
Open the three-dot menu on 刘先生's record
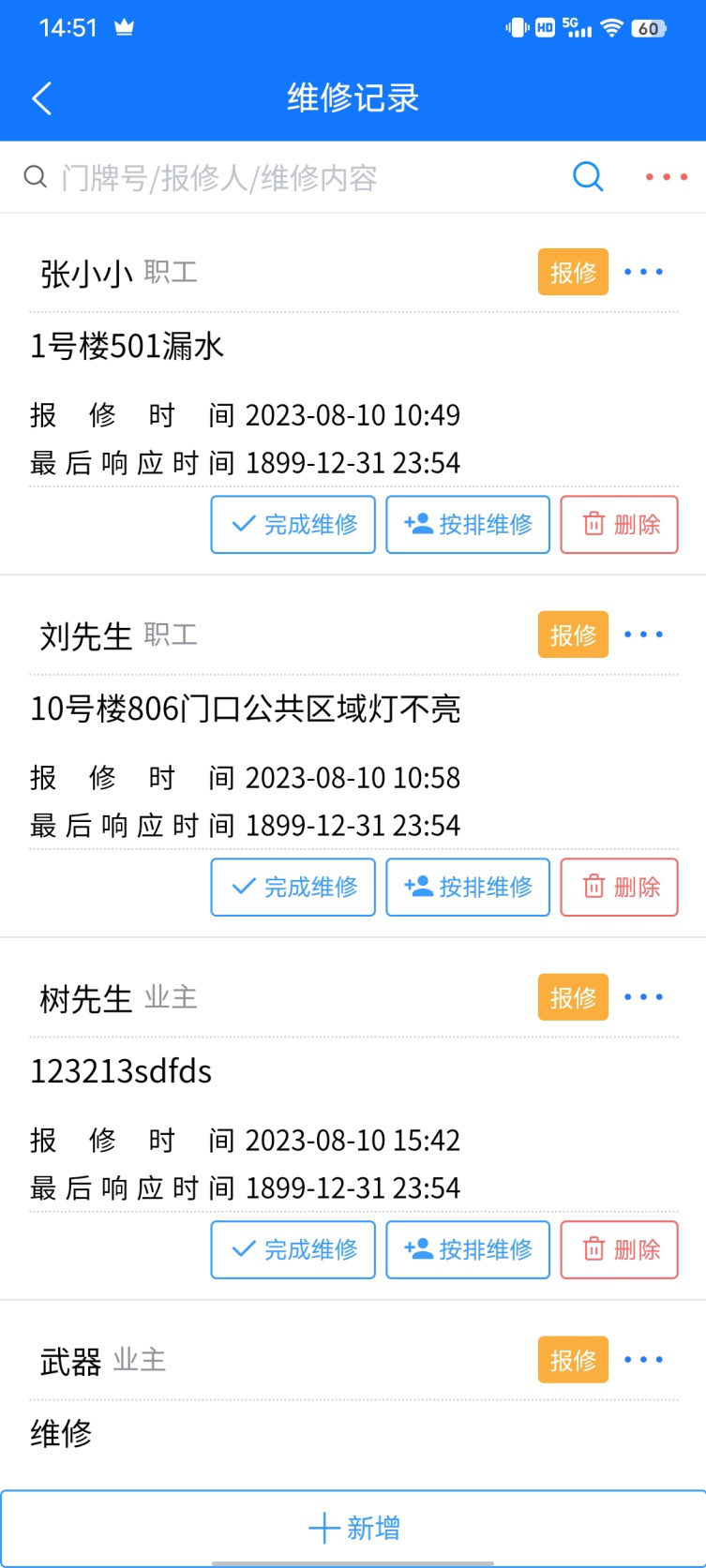click(x=643, y=635)
